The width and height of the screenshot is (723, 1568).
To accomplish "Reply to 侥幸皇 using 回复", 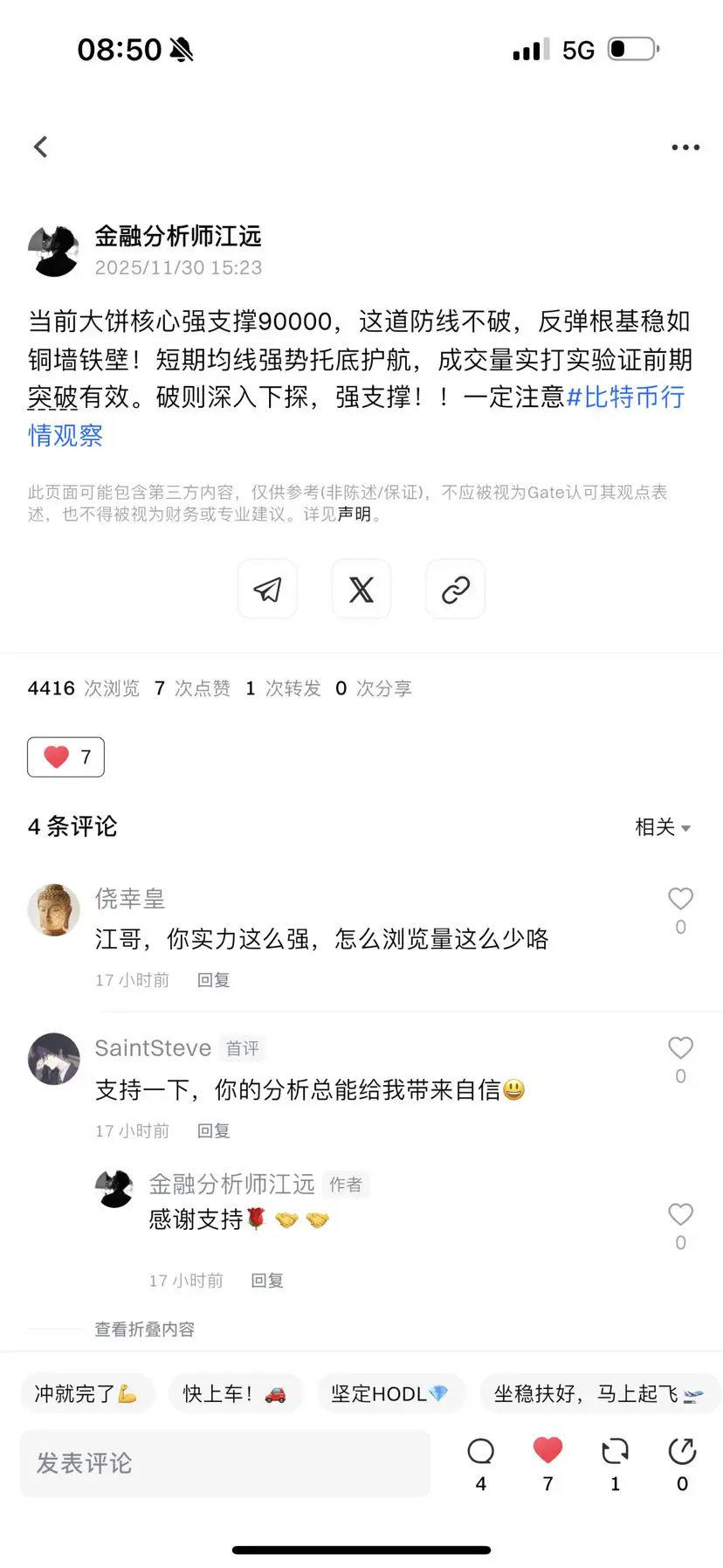I will [212, 979].
